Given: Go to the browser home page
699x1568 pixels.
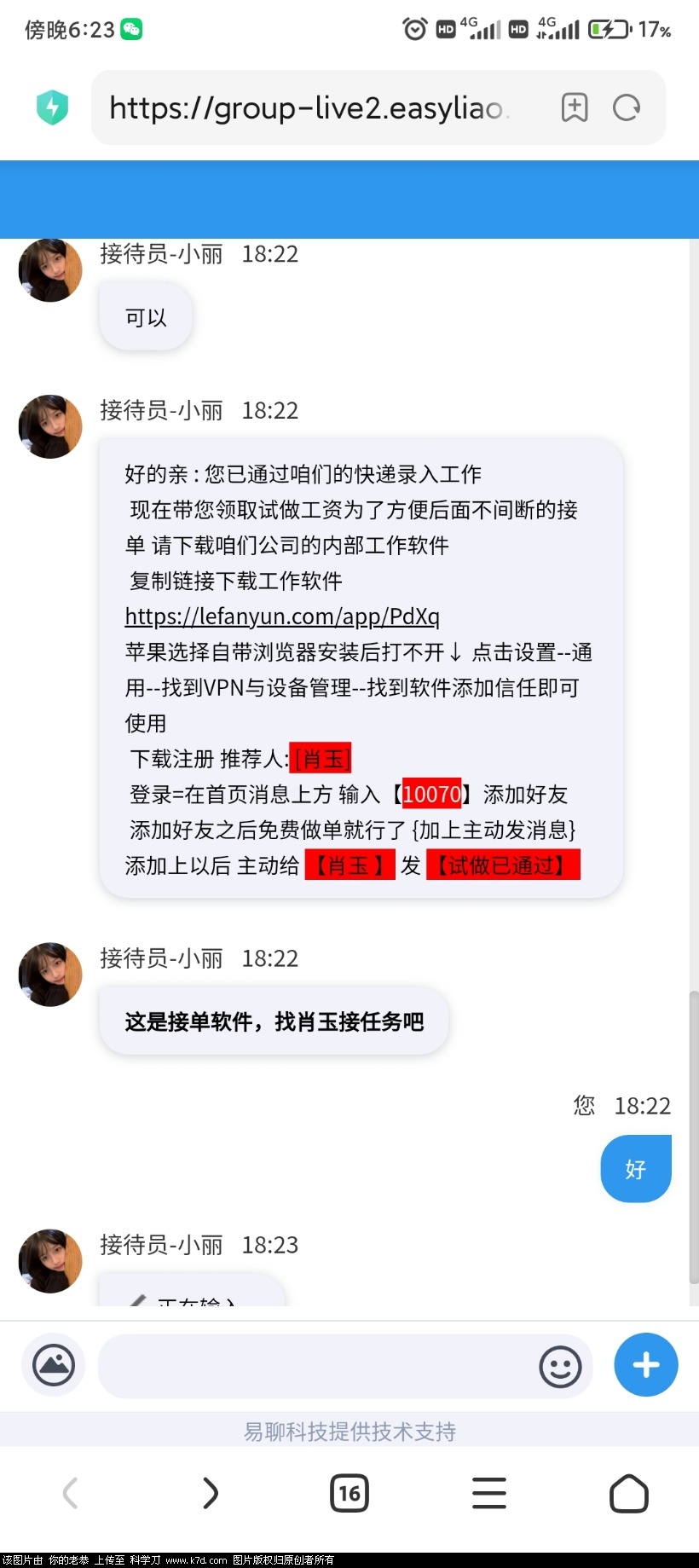Looking at the screenshot, I should pos(628,1493).
